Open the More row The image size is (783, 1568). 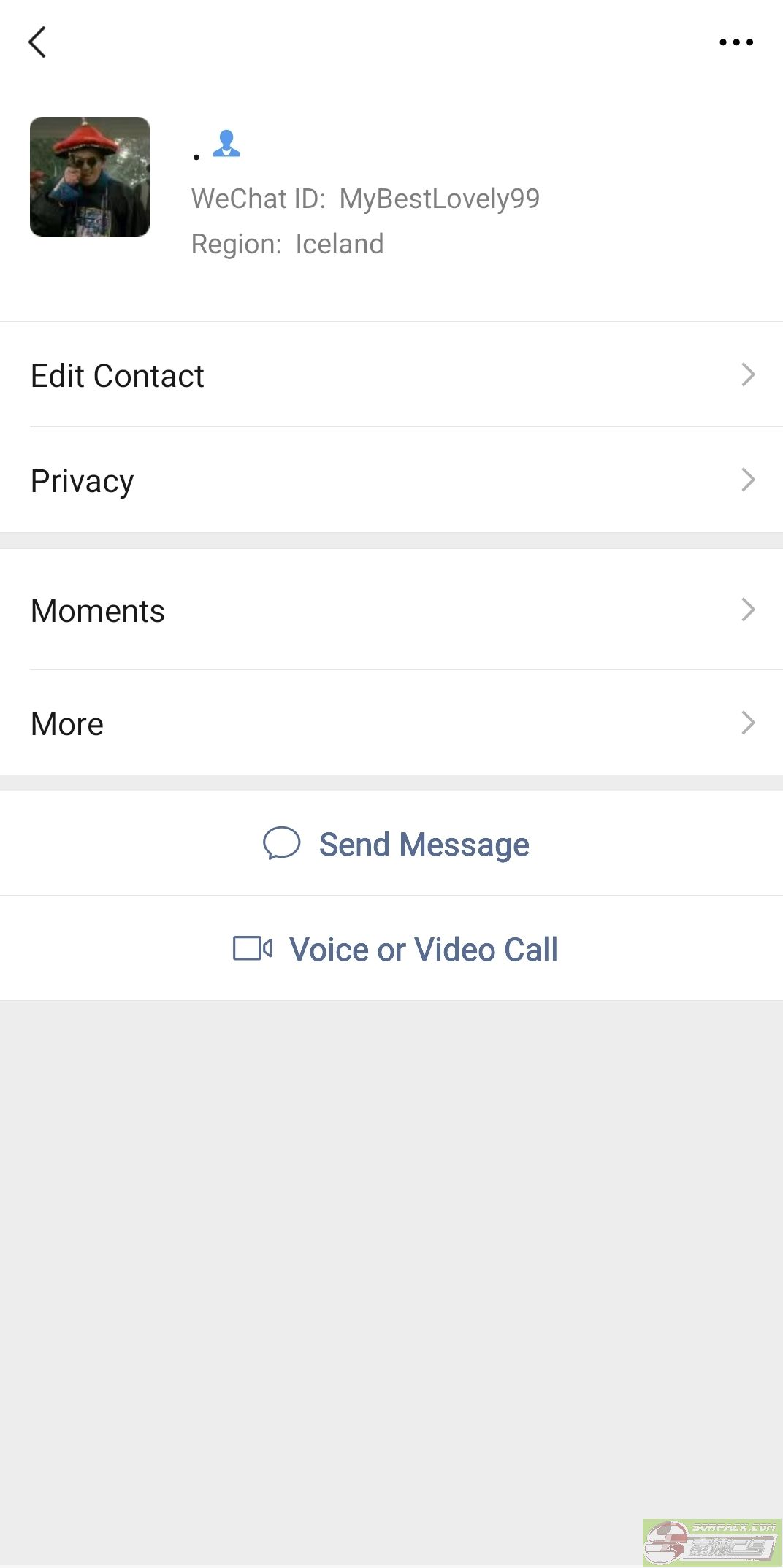click(x=391, y=723)
